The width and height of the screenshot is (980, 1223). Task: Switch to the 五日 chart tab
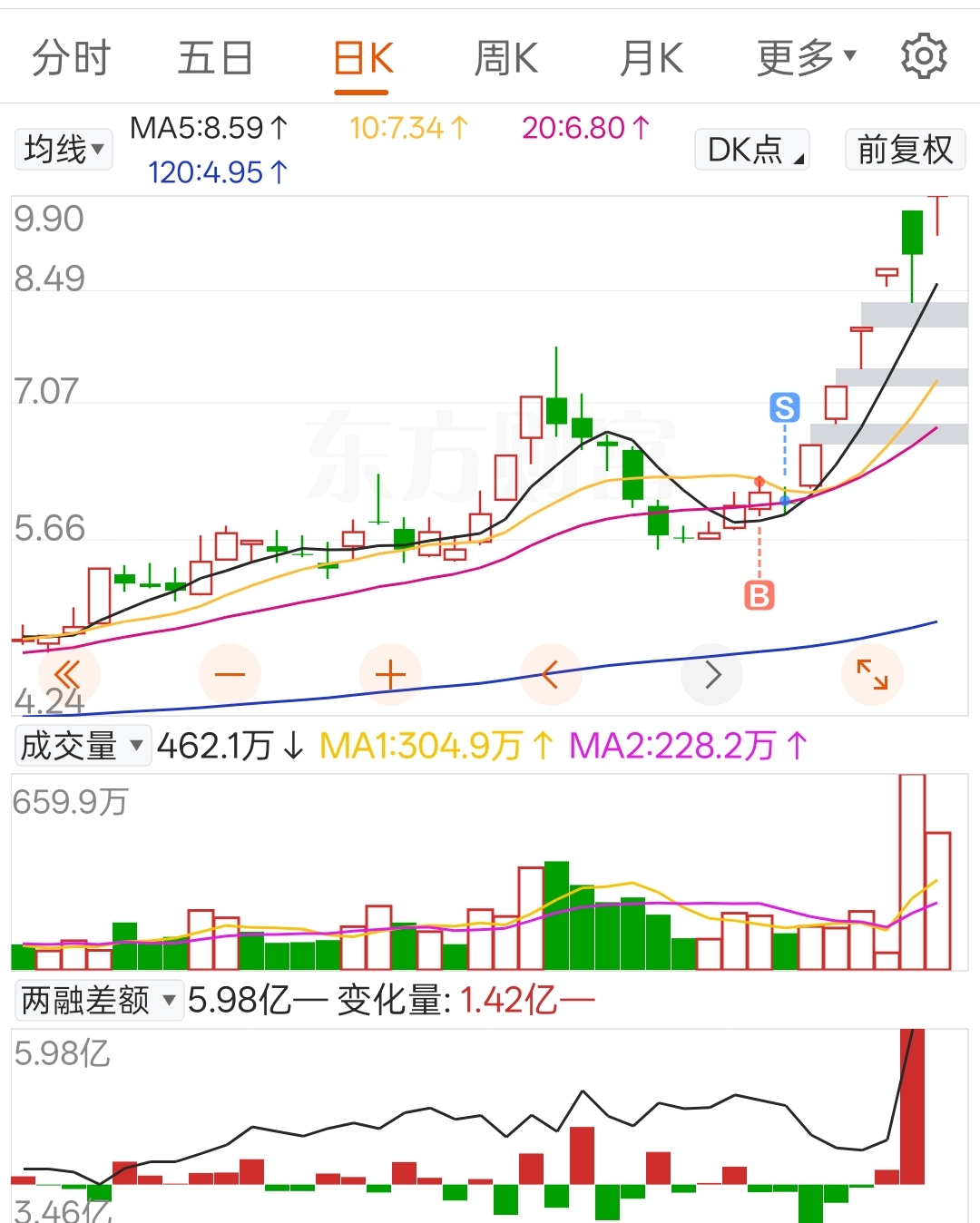[215, 58]
